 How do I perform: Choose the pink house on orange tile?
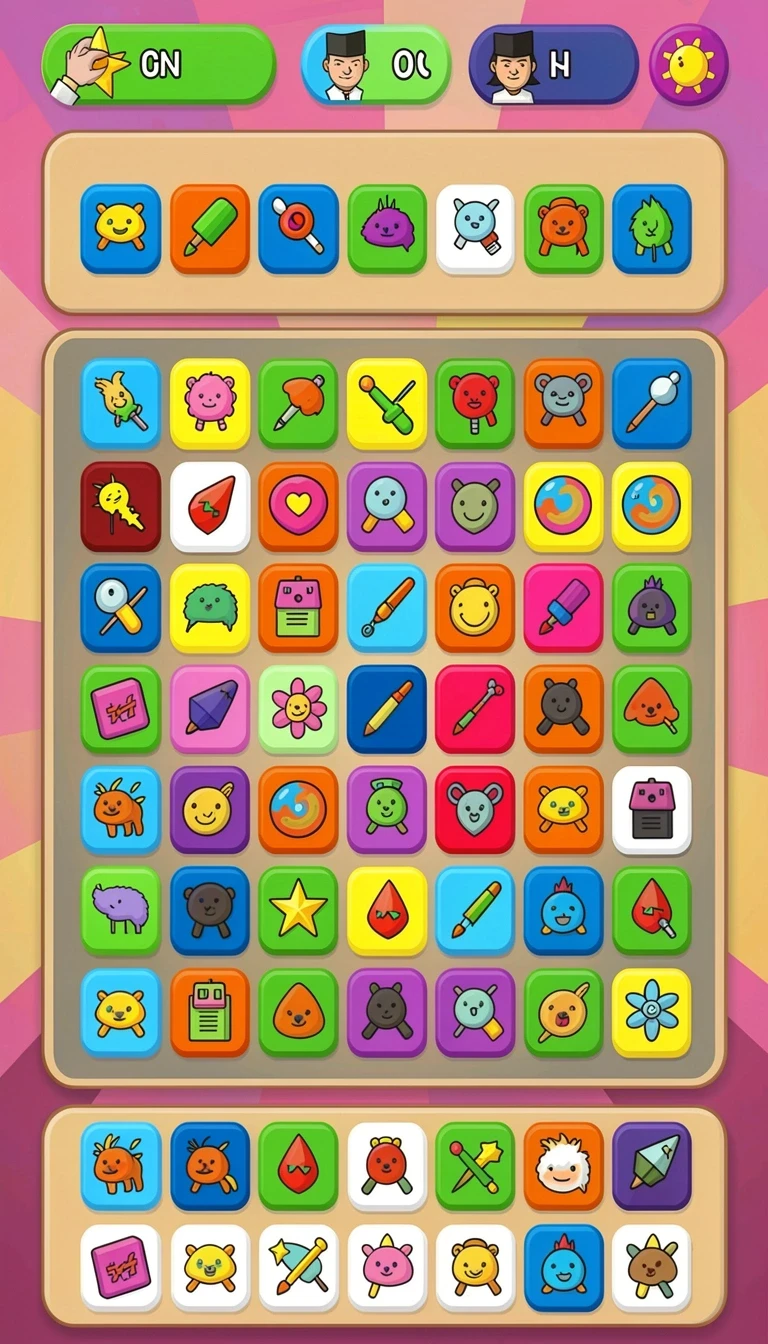tap(298, 607)
